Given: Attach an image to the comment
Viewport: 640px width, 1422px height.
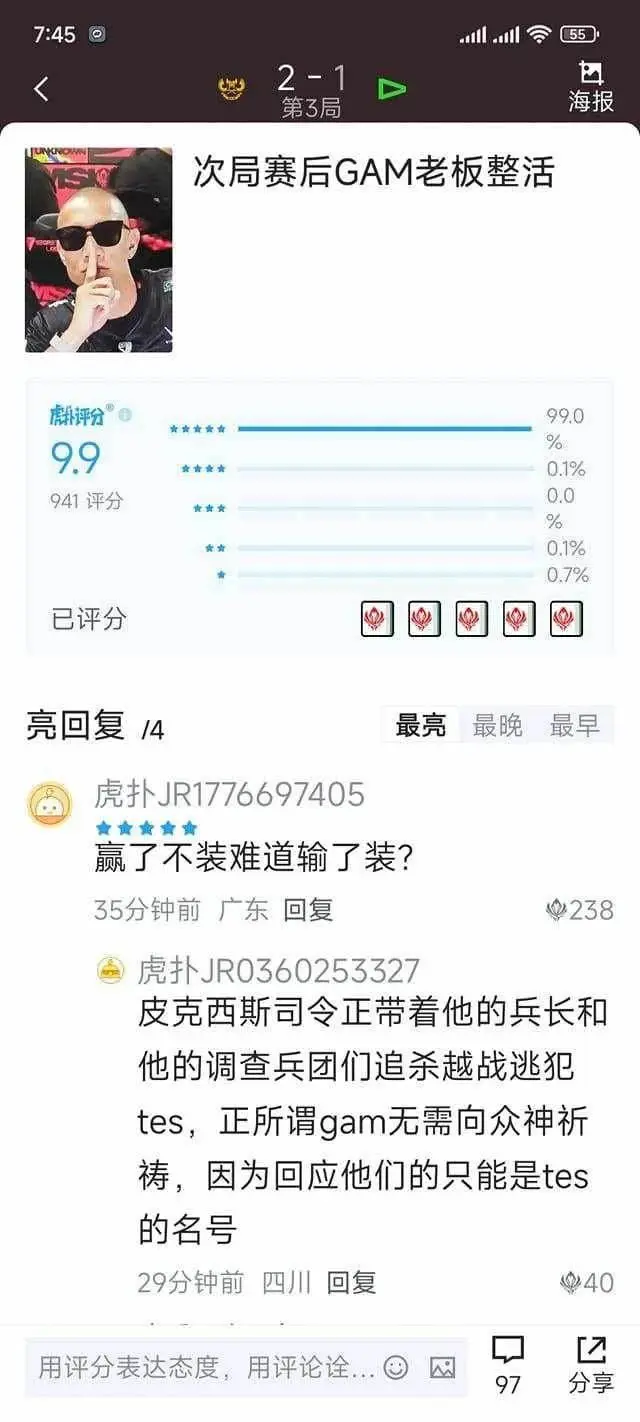Looking at the screenshot, I should 442,1367.
